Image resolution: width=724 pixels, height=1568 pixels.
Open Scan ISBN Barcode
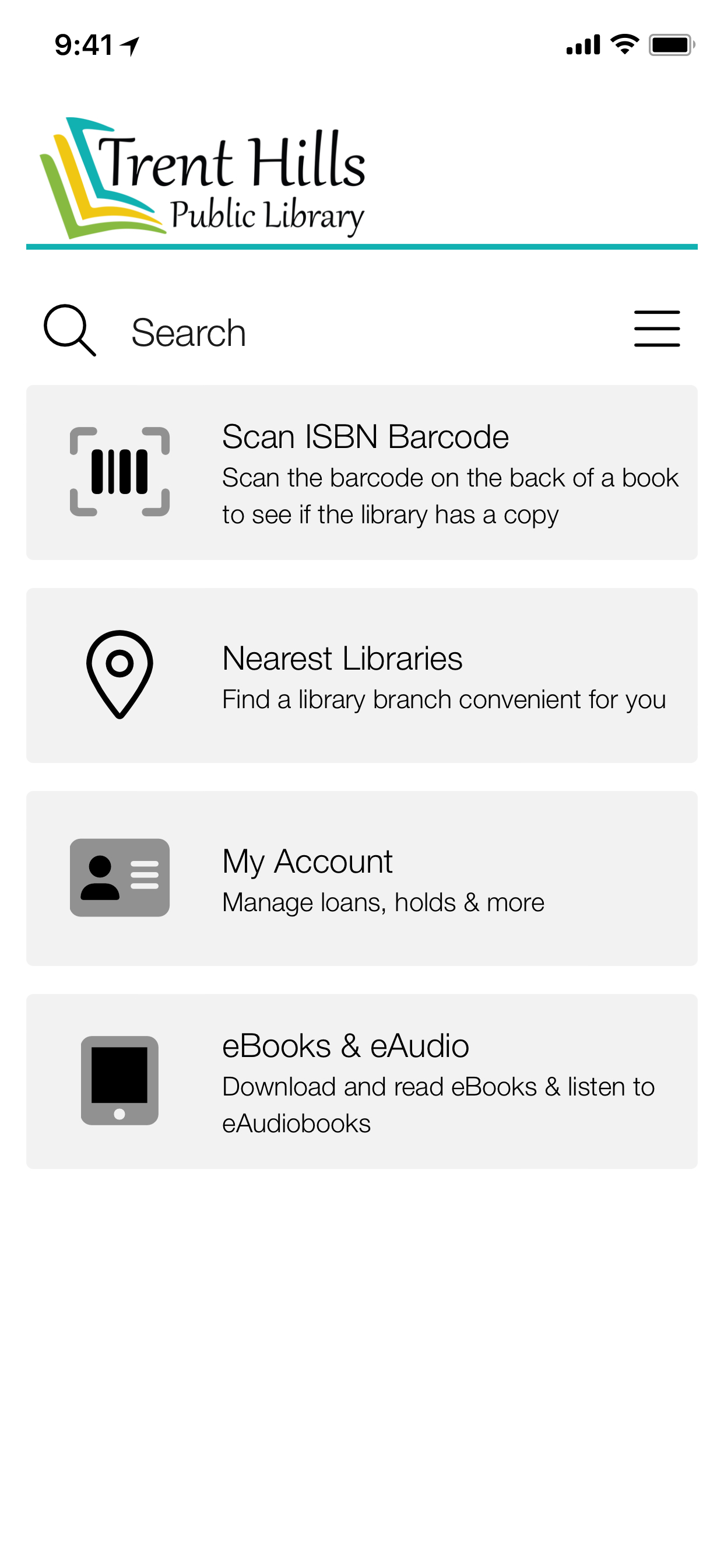361,473
